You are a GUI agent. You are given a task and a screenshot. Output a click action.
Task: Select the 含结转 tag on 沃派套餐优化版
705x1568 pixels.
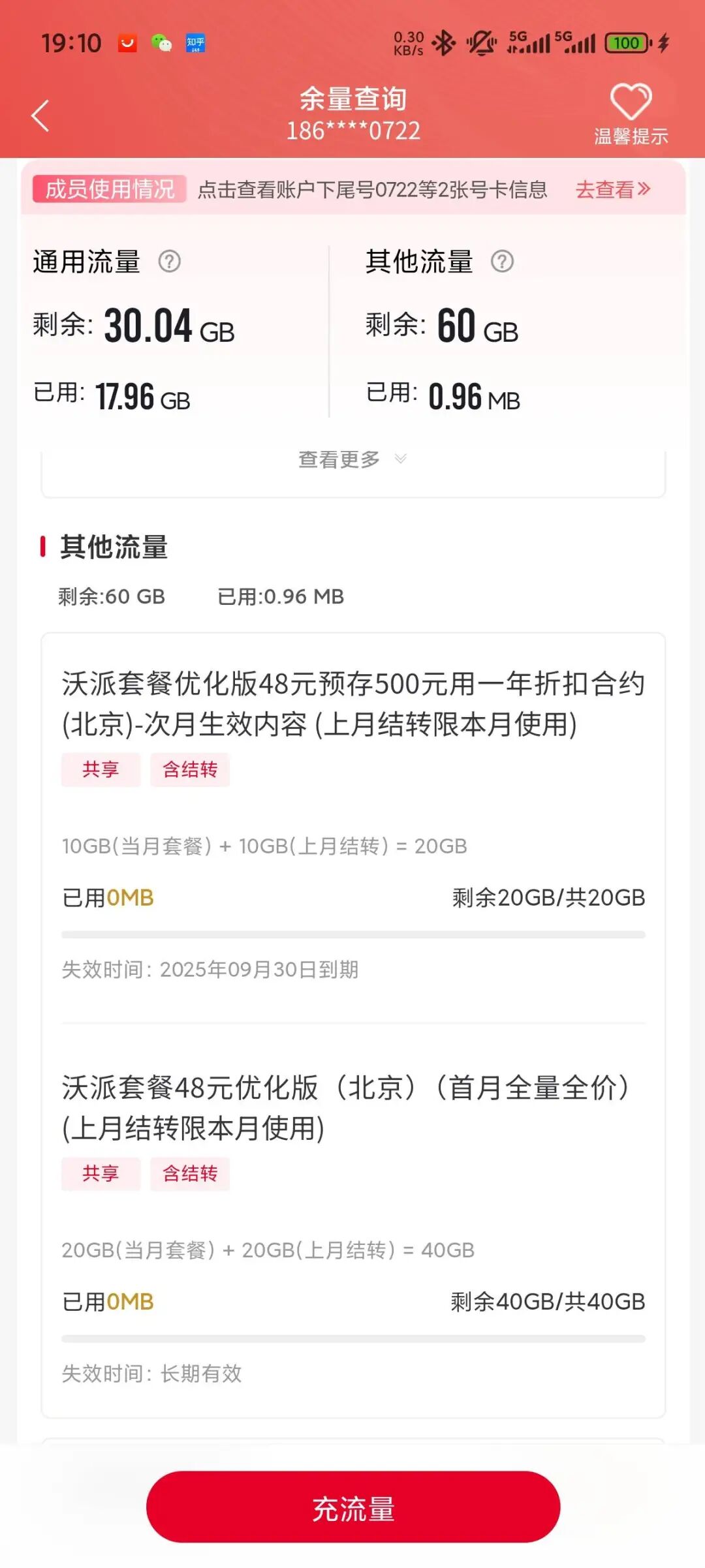point(191,770)
